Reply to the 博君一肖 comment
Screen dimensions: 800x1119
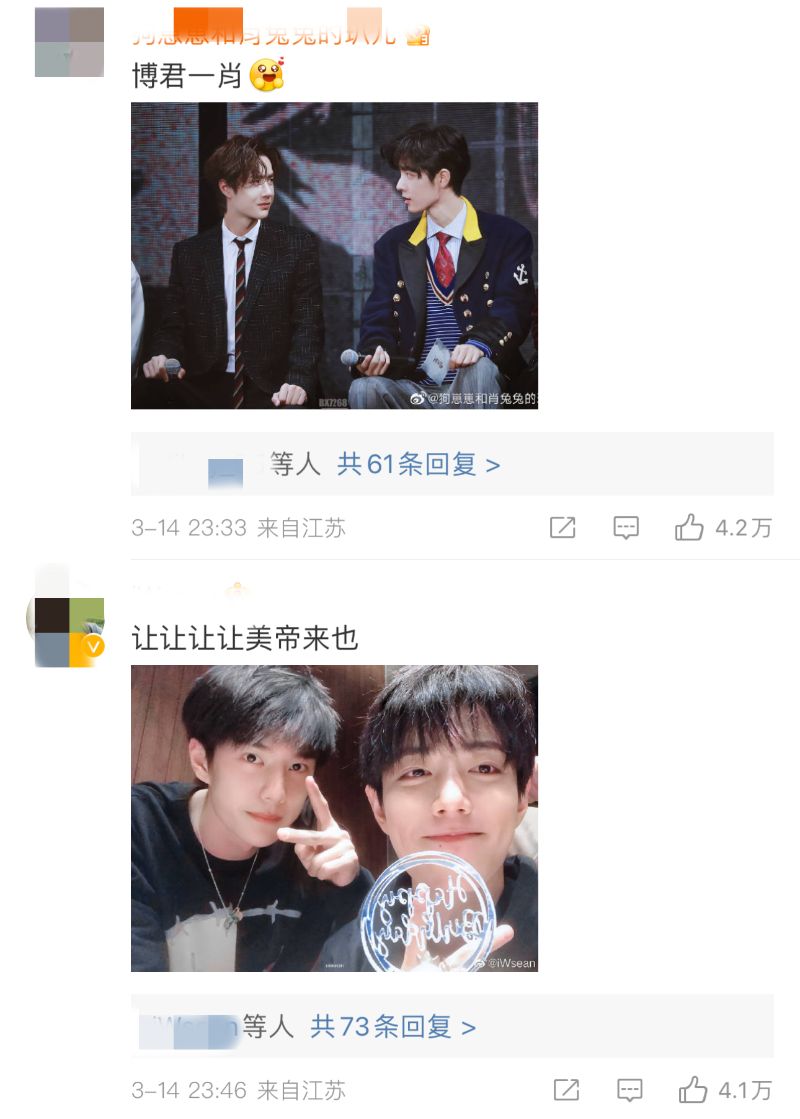[x=626, y=528]
